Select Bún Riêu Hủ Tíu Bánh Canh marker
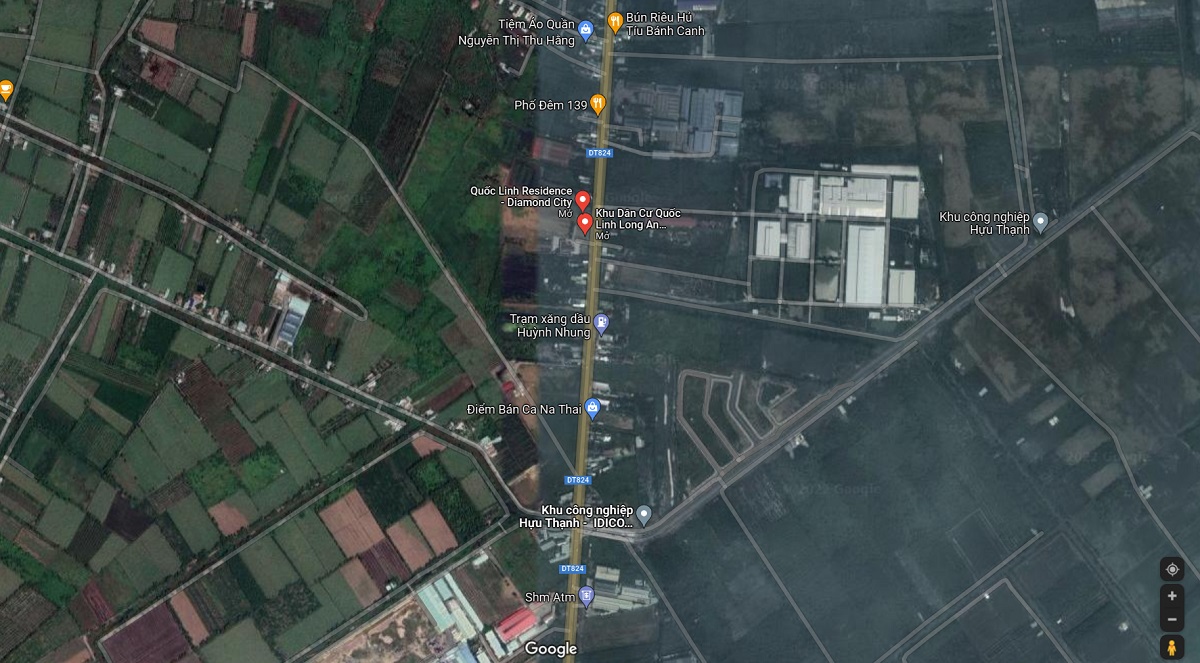The image size is (1200, 663). (x=616, y=19)
